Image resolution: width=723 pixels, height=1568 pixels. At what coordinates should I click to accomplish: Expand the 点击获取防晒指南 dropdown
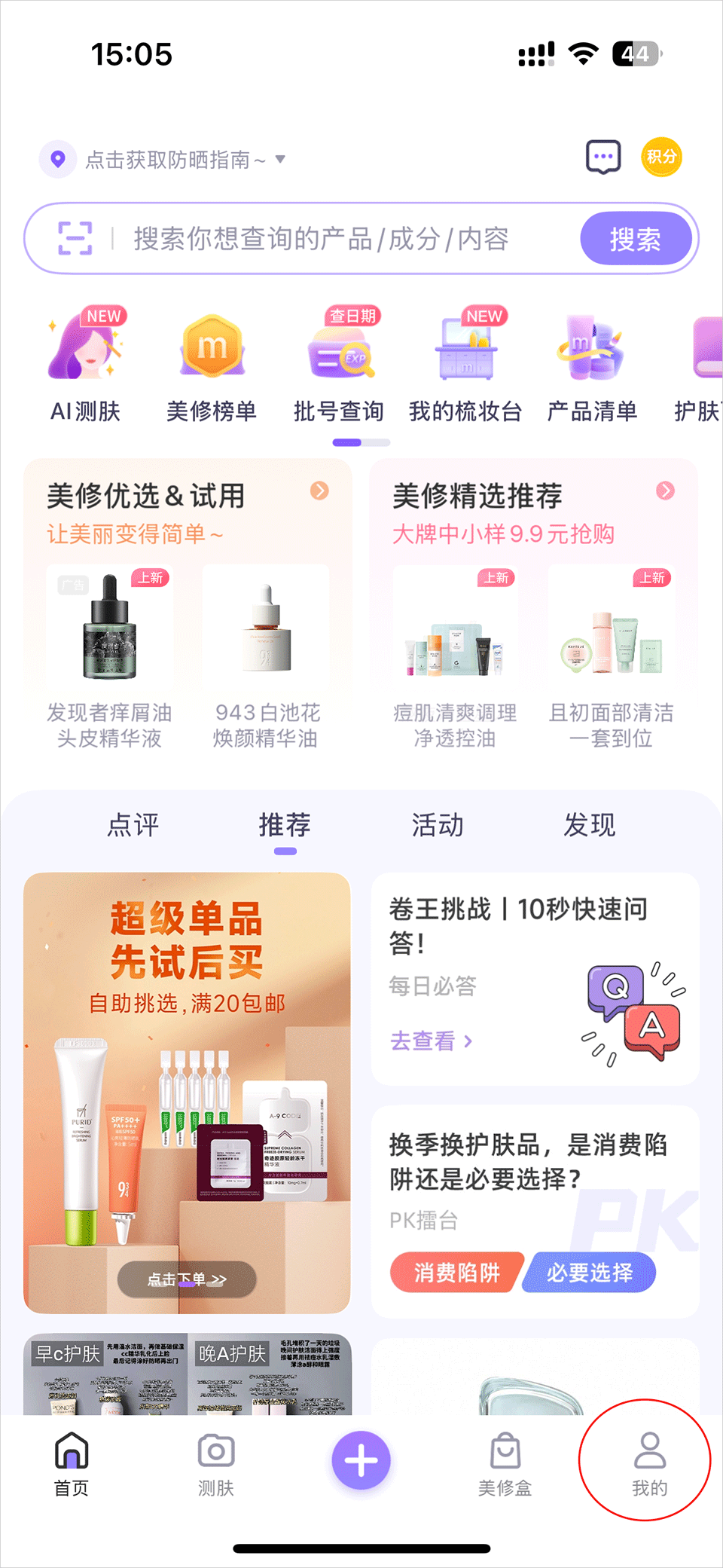click(280, 159)
